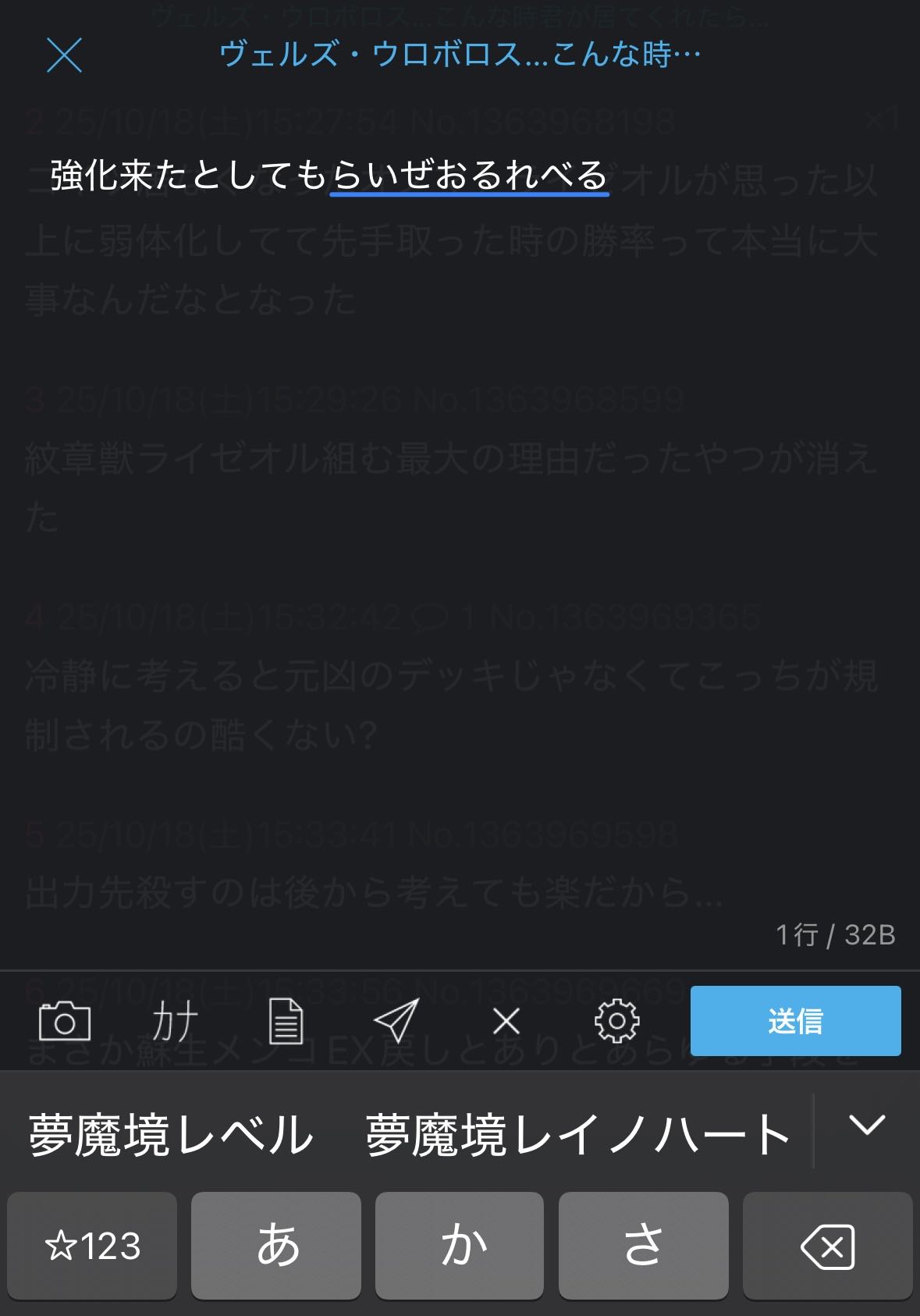Tap the か key on the keyboard

pos(460,1246)
